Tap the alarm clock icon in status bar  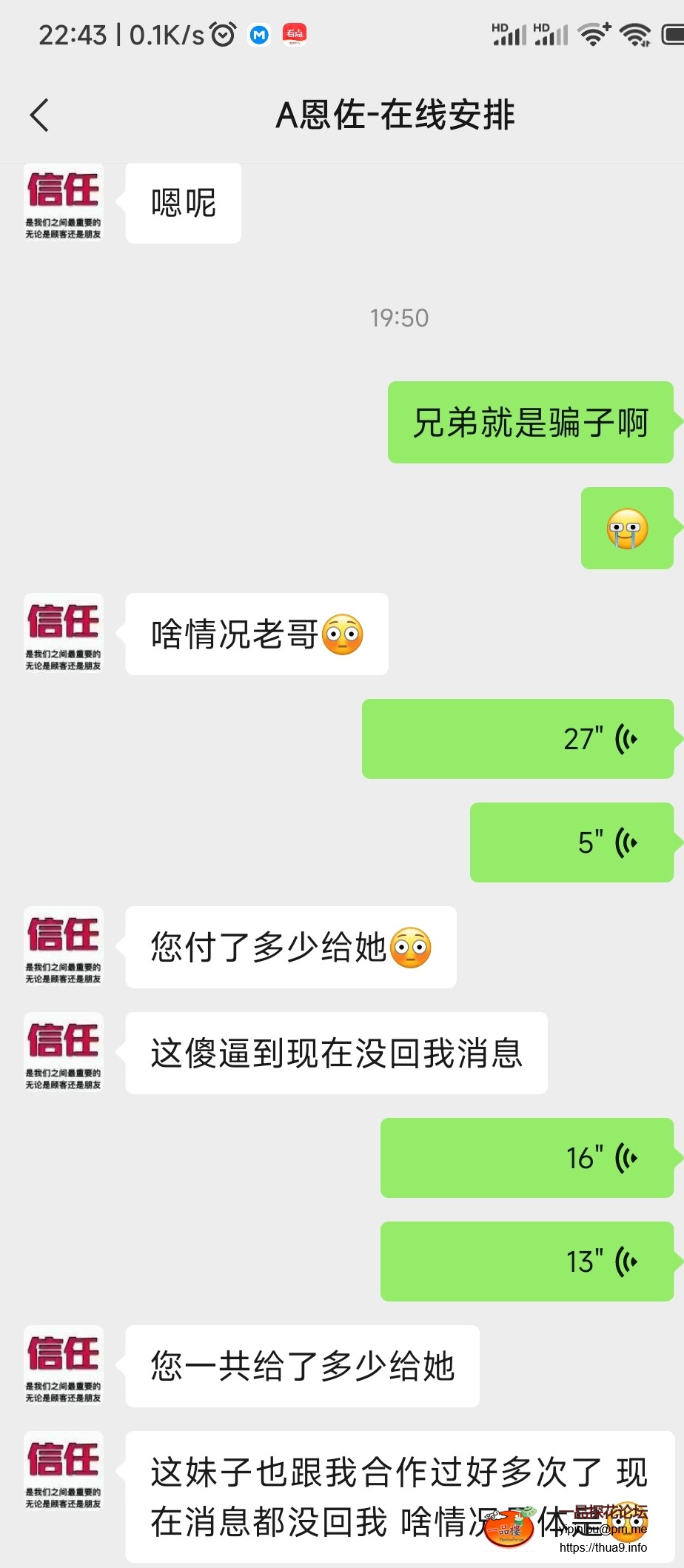point(221,34)
